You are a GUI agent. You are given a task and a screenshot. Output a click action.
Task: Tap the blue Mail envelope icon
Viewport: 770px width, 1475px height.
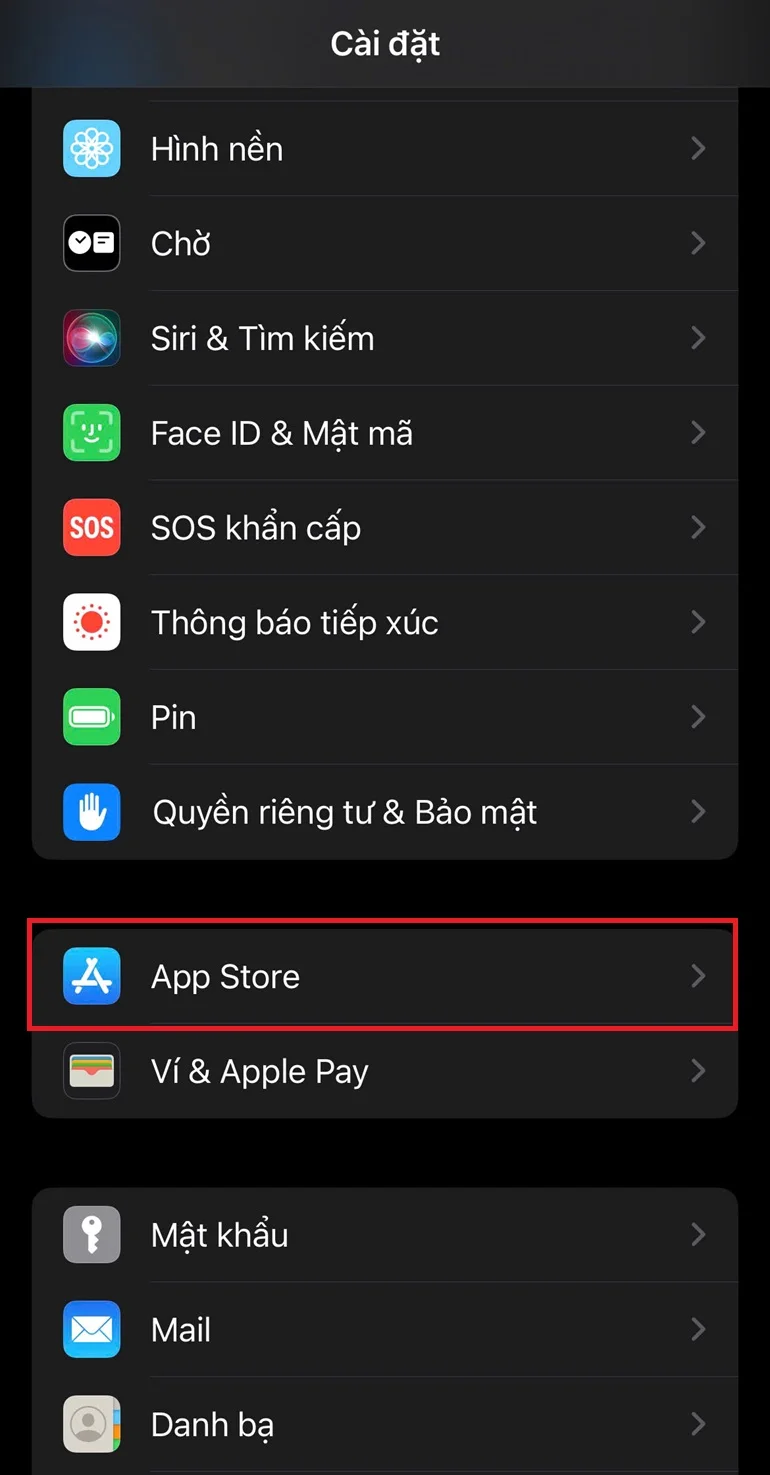pos(91,1329)
